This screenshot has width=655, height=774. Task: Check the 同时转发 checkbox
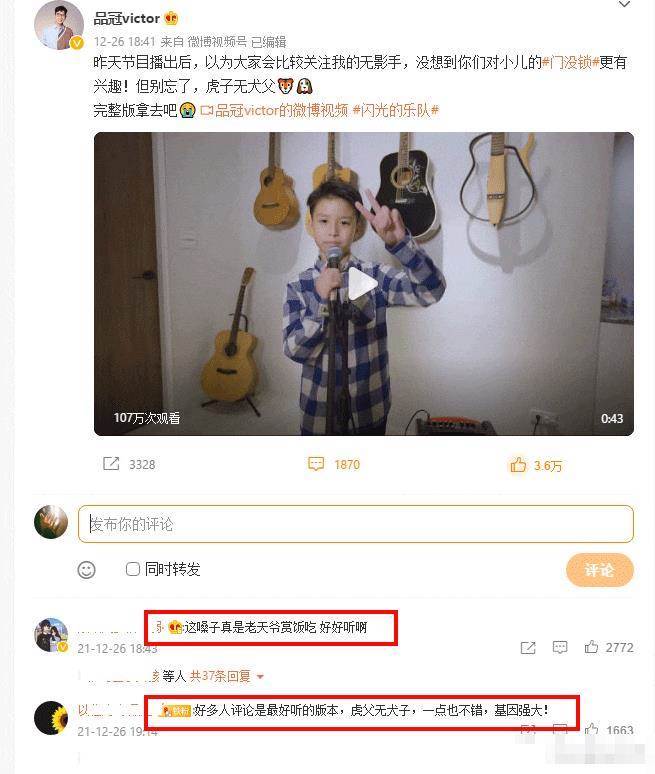pos(132,569)
